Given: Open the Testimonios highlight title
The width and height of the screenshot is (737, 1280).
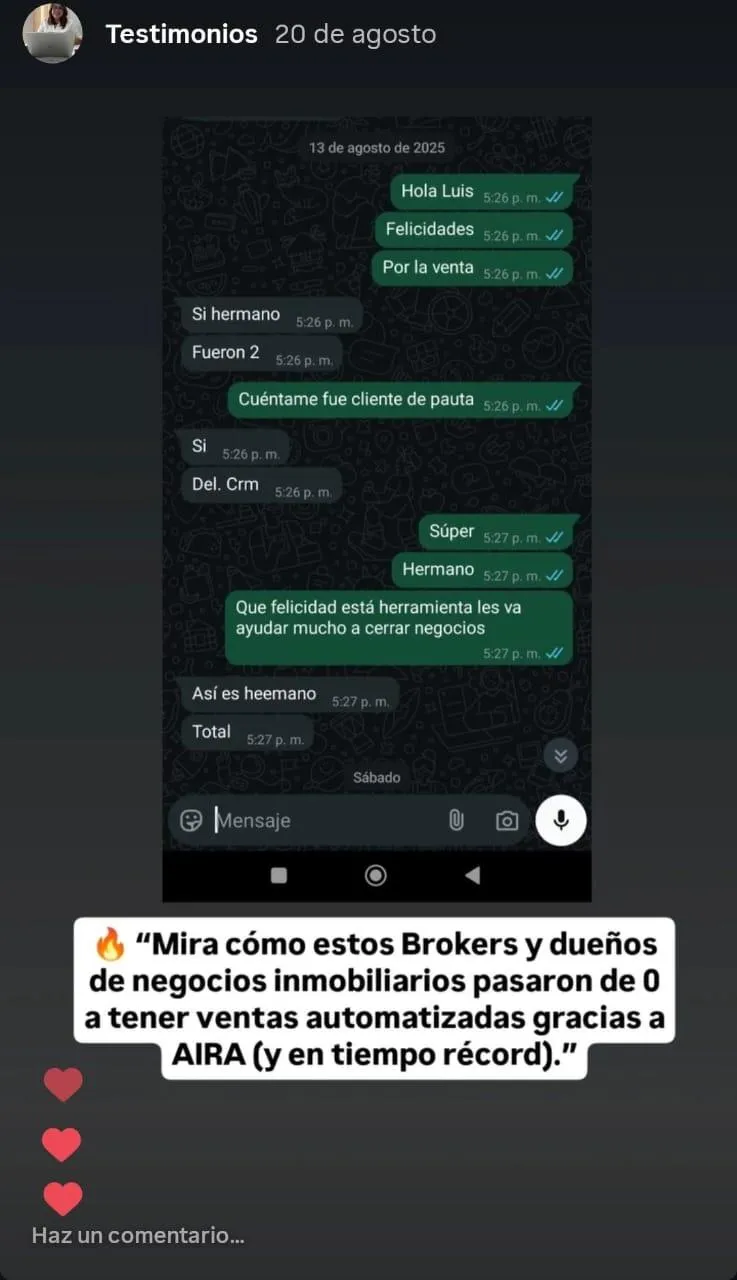Looking at the screenshot, I should pos(181,34).
